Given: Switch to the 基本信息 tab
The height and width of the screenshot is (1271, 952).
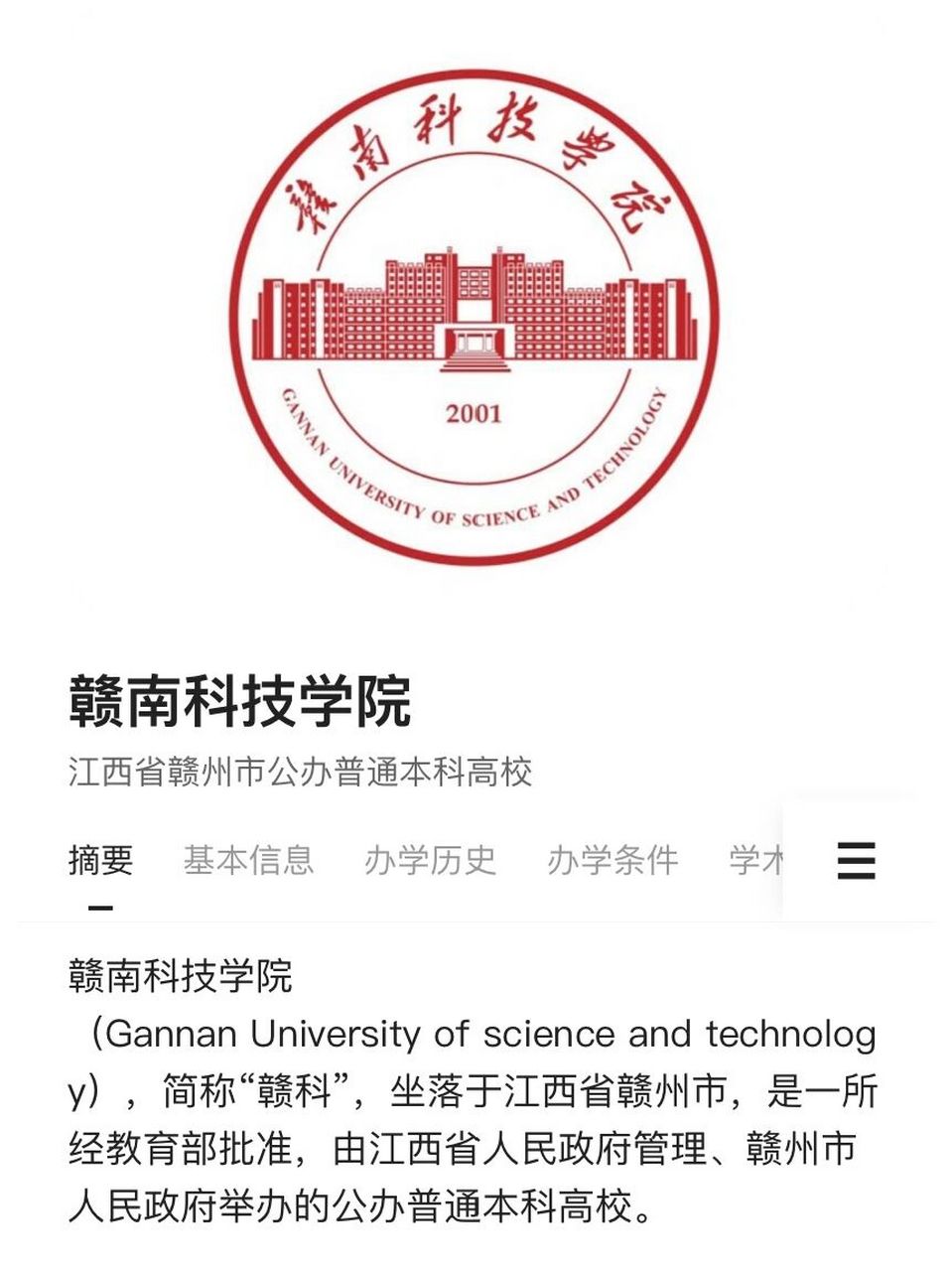Looking at the screenshot, I should pyautogui.click(x=248, y=860).
